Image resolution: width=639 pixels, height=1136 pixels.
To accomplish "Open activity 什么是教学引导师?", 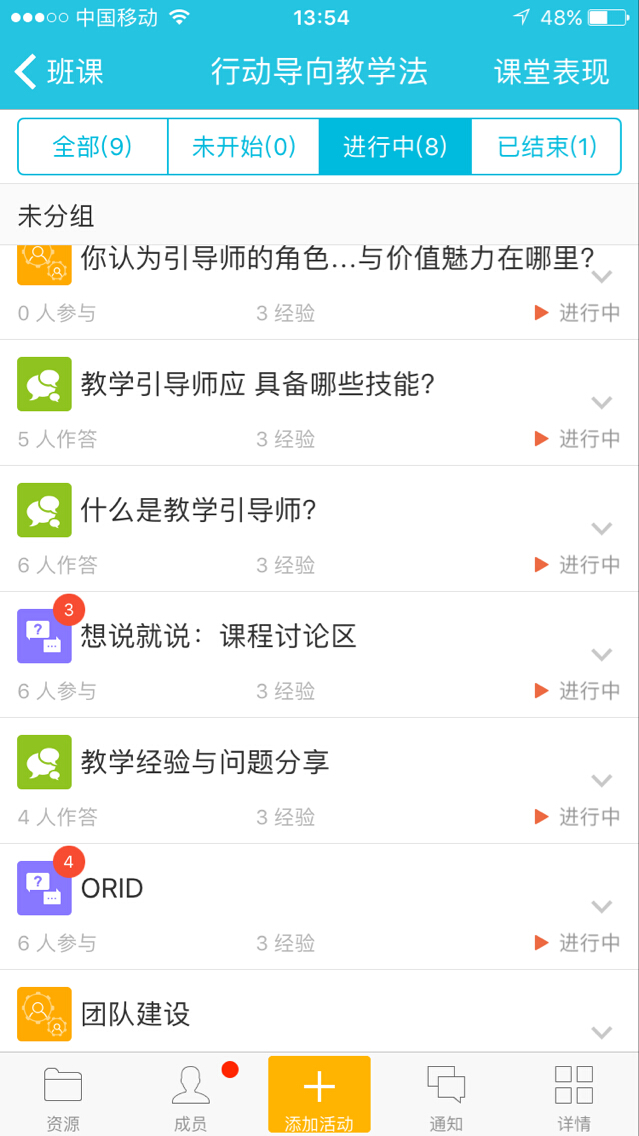I will tap(320, 529).
